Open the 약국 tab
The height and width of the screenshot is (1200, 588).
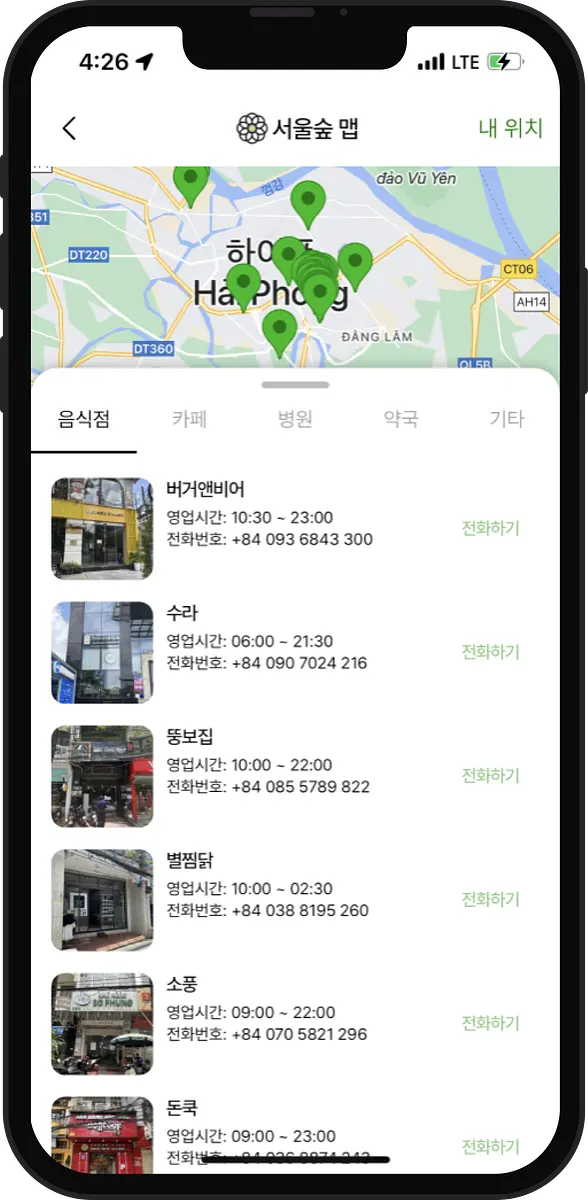(x=401, y=419)
